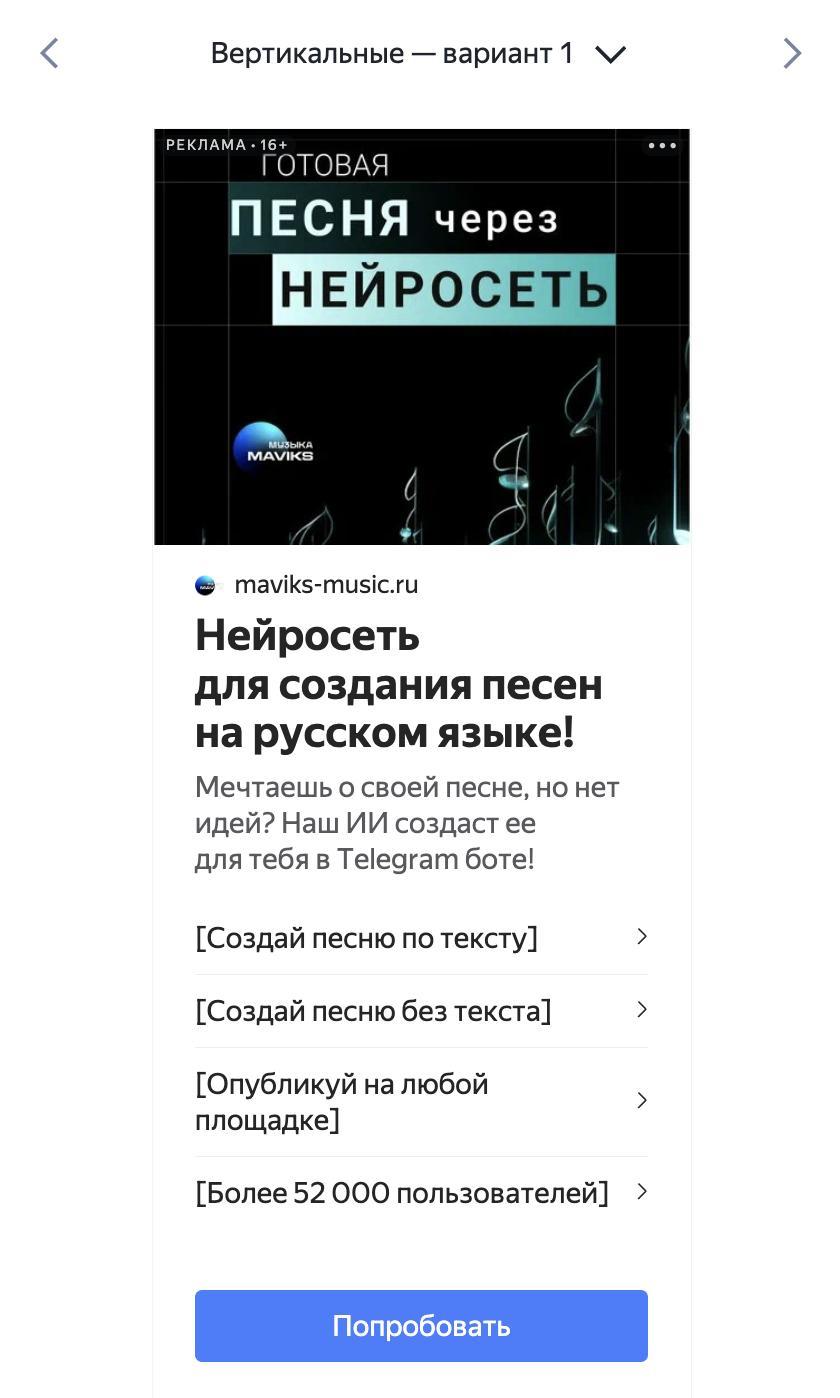Tap the 'Попробовать' button
This screenshot has width=840, height=1398.
421,1326
